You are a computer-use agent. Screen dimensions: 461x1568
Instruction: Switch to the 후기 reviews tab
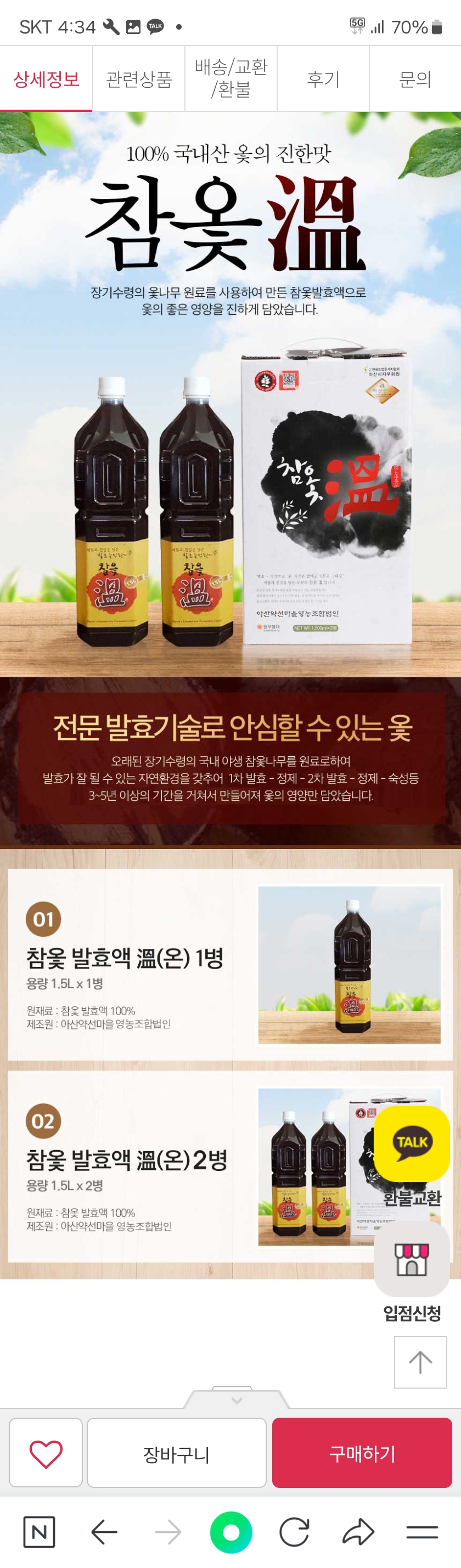click(x=323, y=79)
